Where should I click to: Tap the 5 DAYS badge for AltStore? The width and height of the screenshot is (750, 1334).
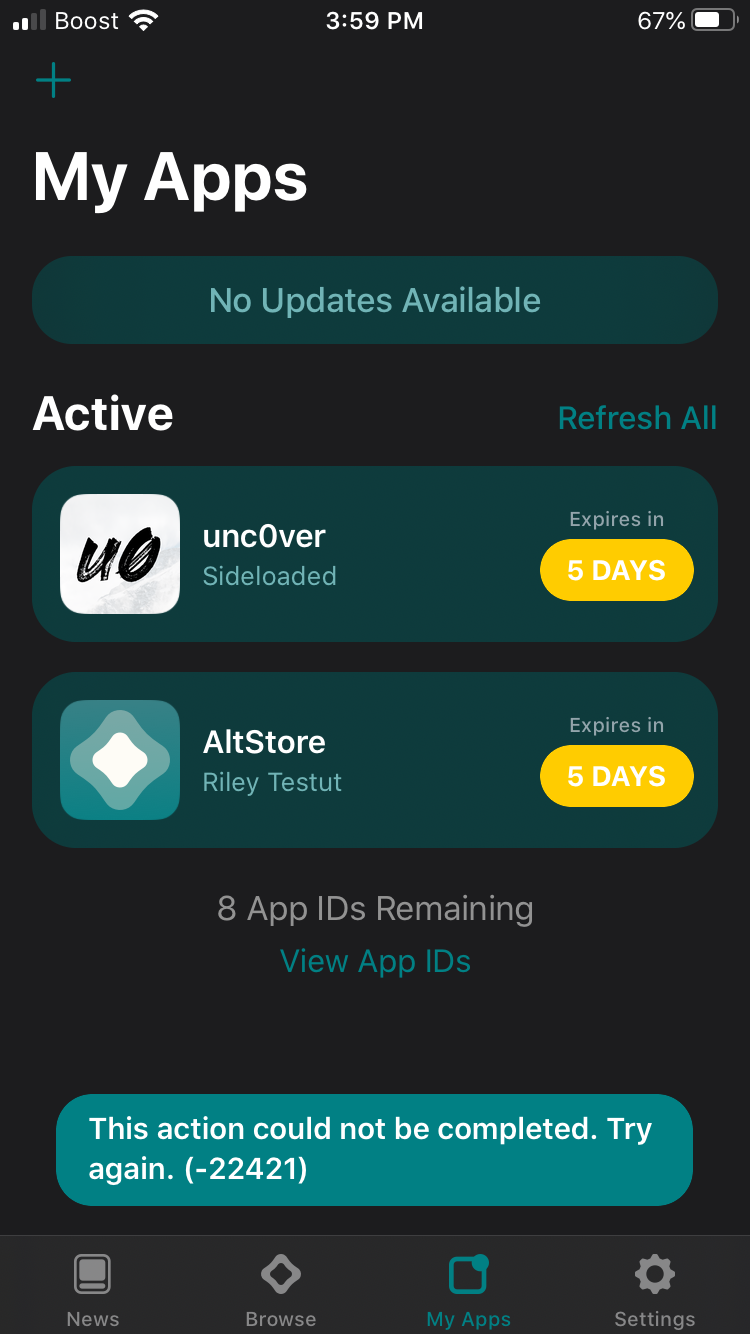(616, 776)
